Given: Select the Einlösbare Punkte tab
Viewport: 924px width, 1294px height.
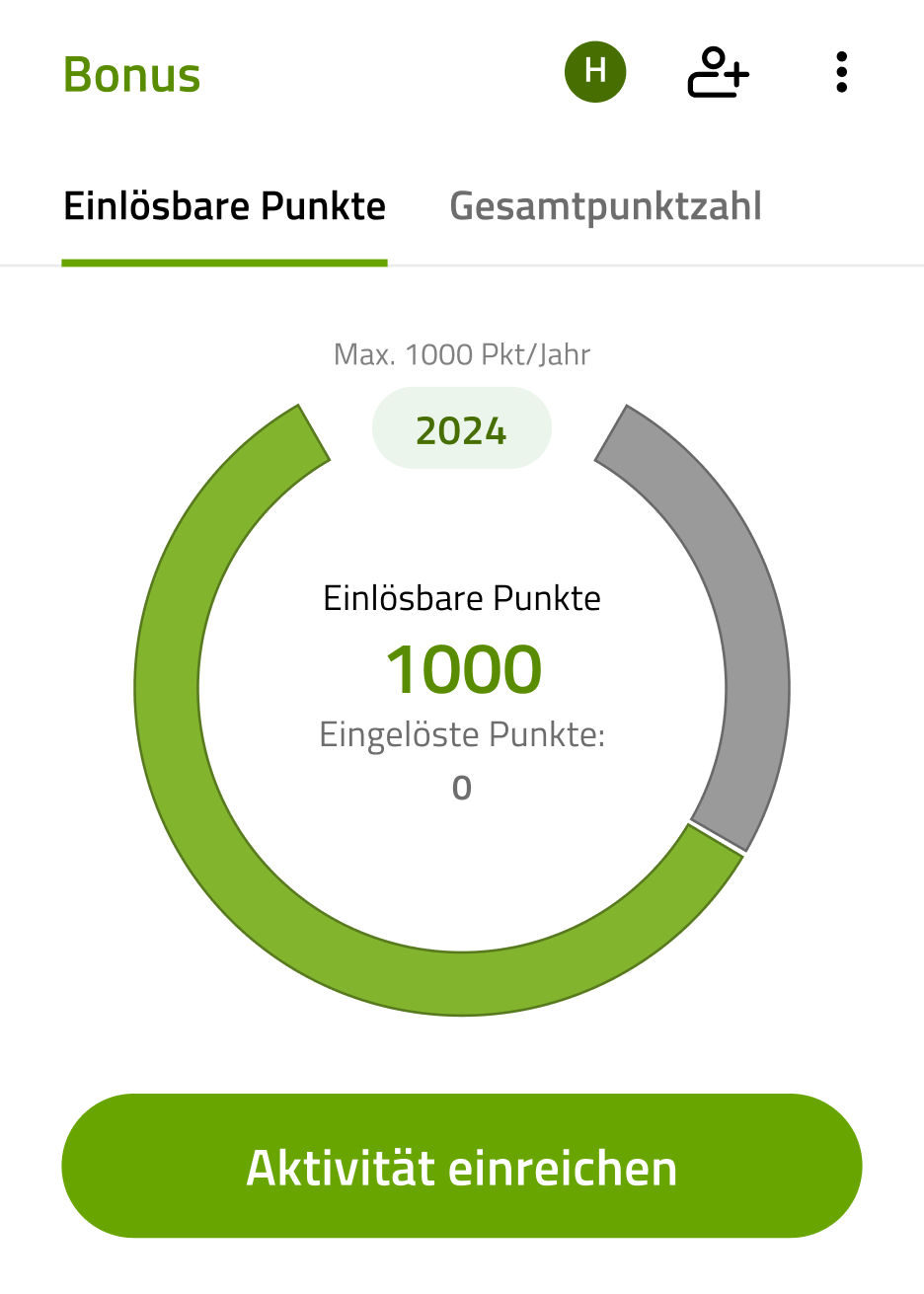Looking at the screenshot, I should [224, 206].
